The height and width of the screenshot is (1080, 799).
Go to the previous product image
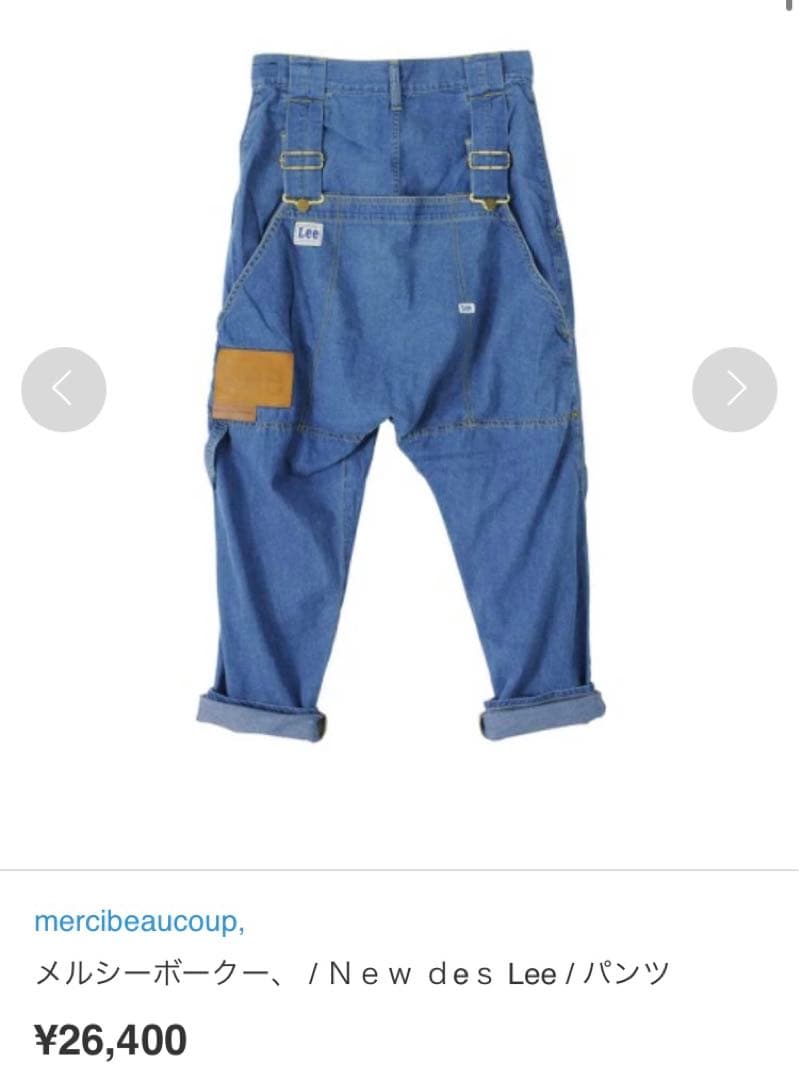click(64, 389)
